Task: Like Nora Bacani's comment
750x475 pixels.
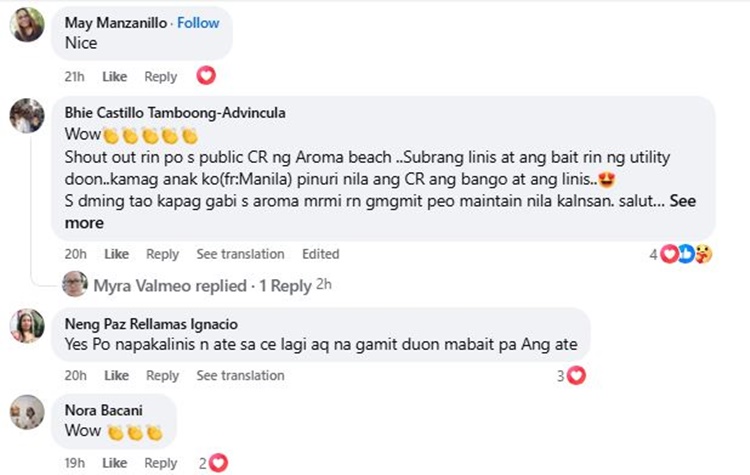Action: (115, 463)
